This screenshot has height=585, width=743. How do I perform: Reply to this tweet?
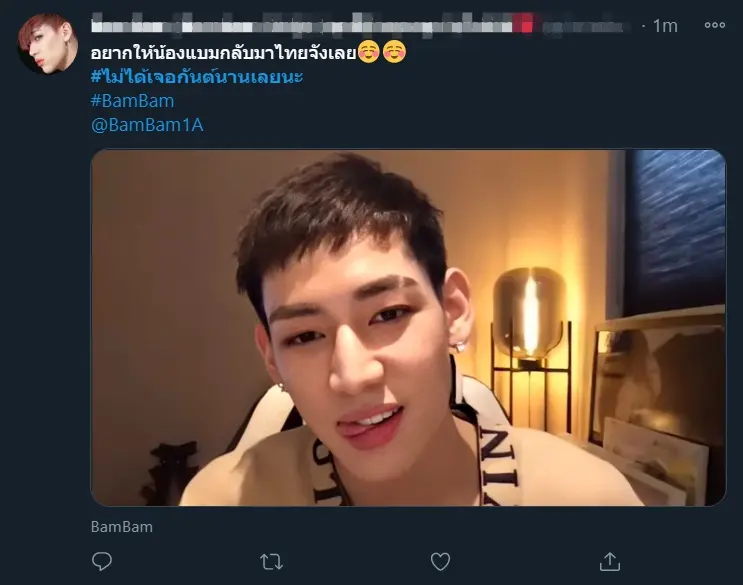tap(102, 562)
